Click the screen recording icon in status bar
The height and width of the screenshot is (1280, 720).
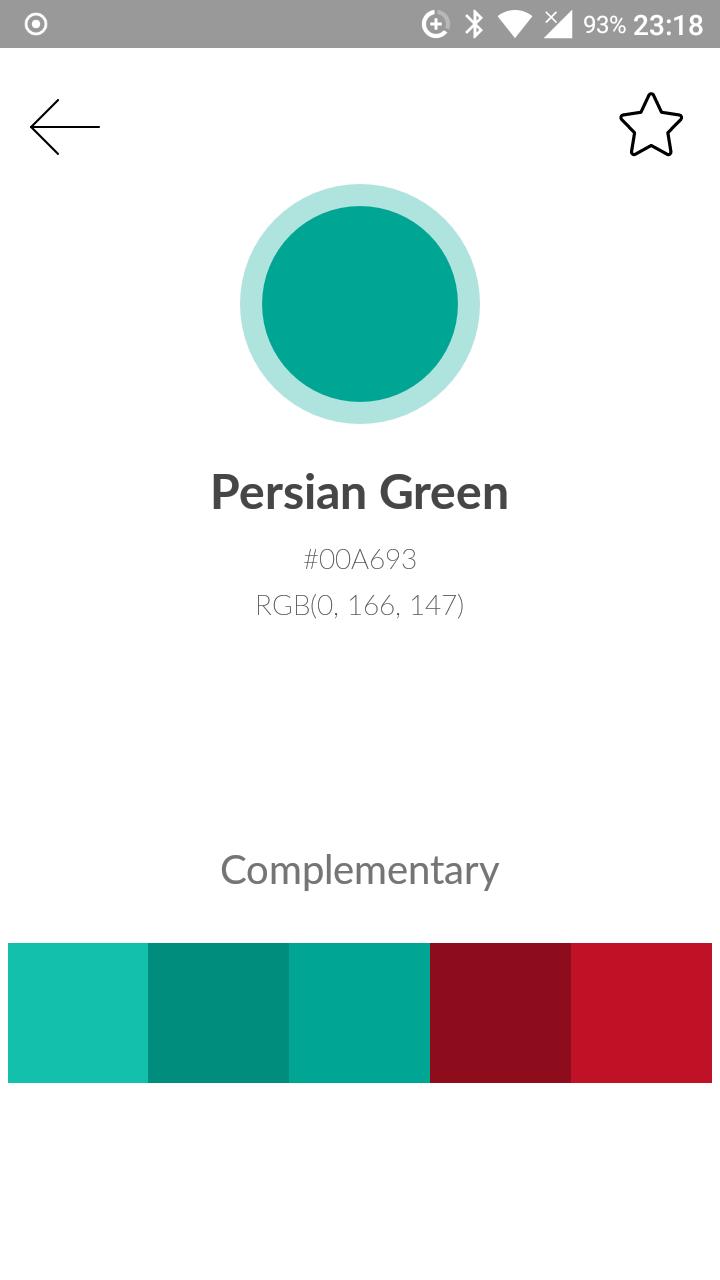point(36,22)
